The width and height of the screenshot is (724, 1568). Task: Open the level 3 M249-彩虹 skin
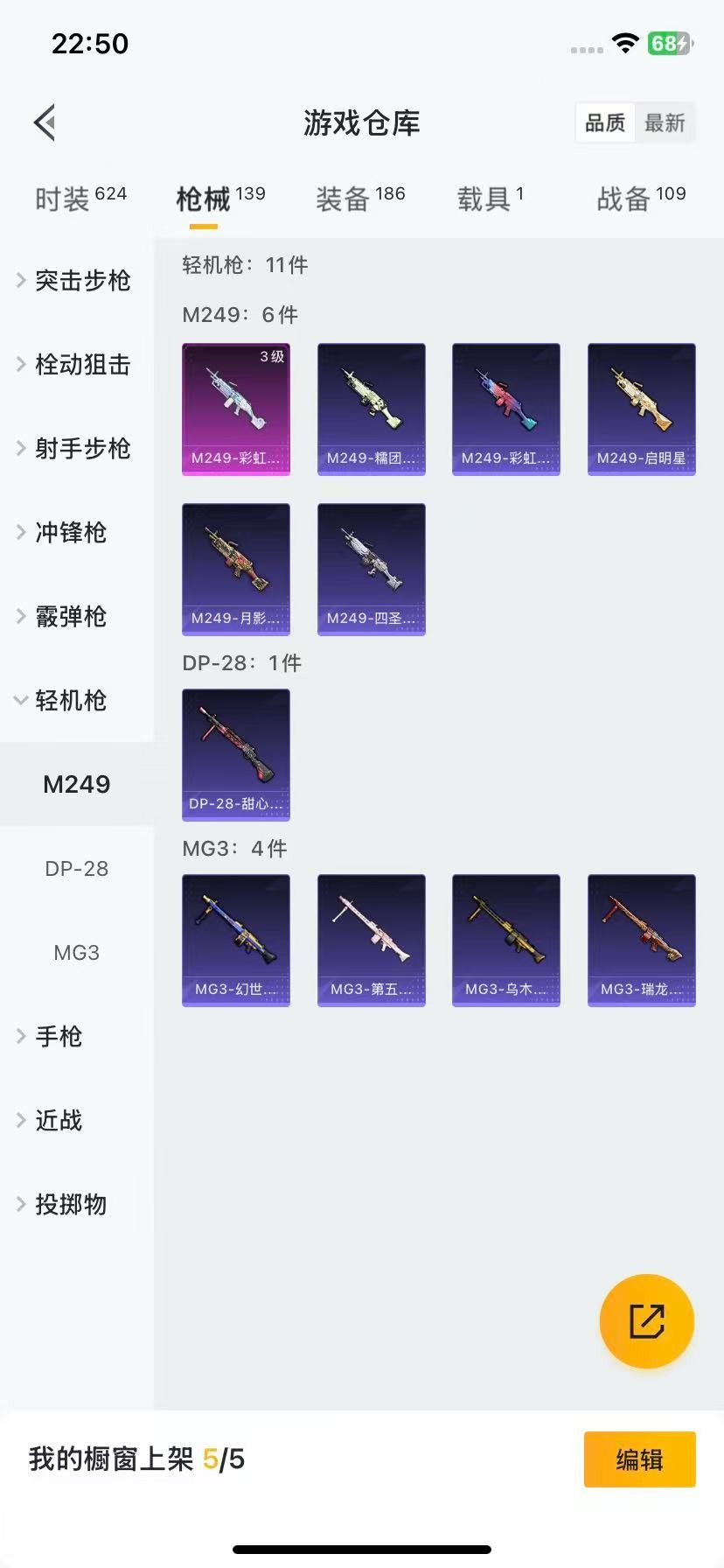[x=236, y=409]
